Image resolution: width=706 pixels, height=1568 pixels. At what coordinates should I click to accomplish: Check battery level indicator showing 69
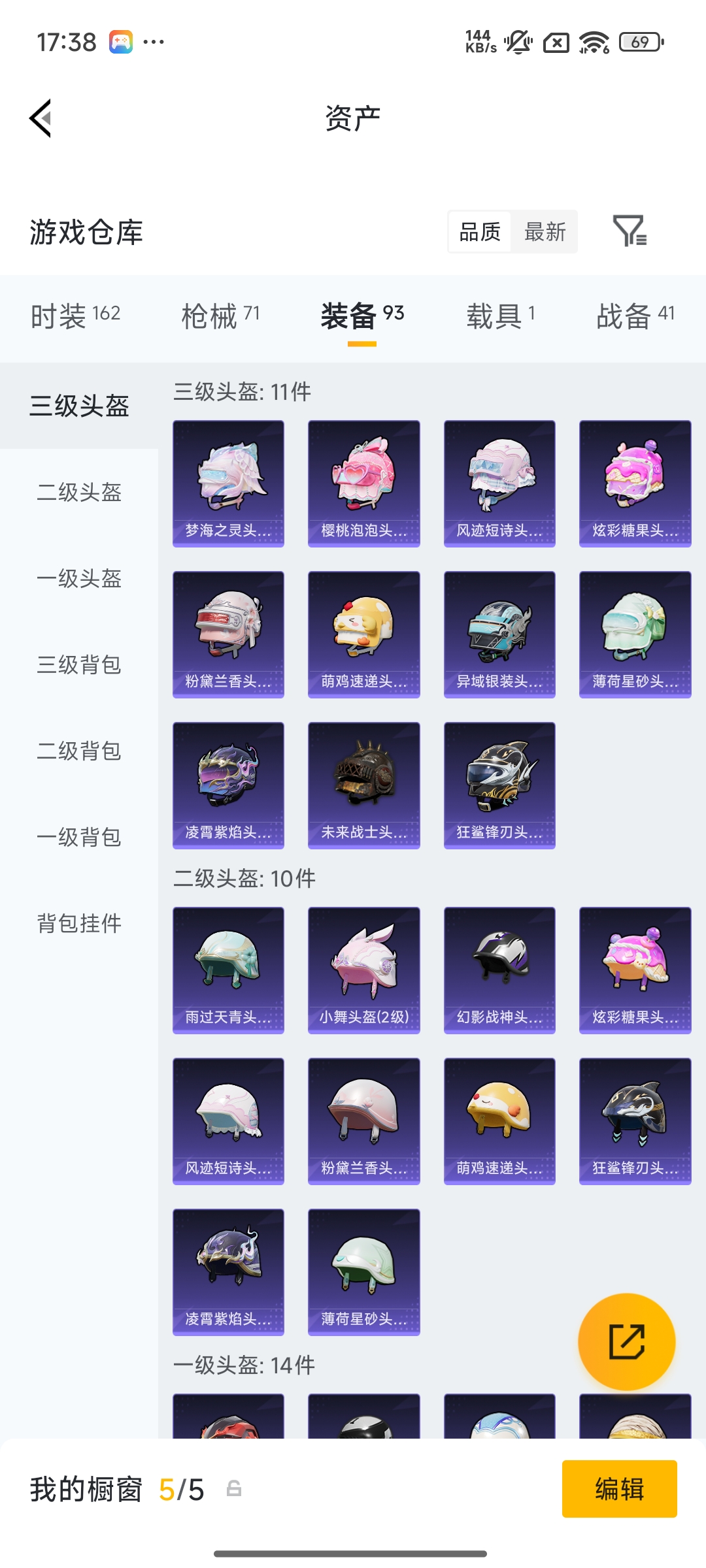coord(637,41)
